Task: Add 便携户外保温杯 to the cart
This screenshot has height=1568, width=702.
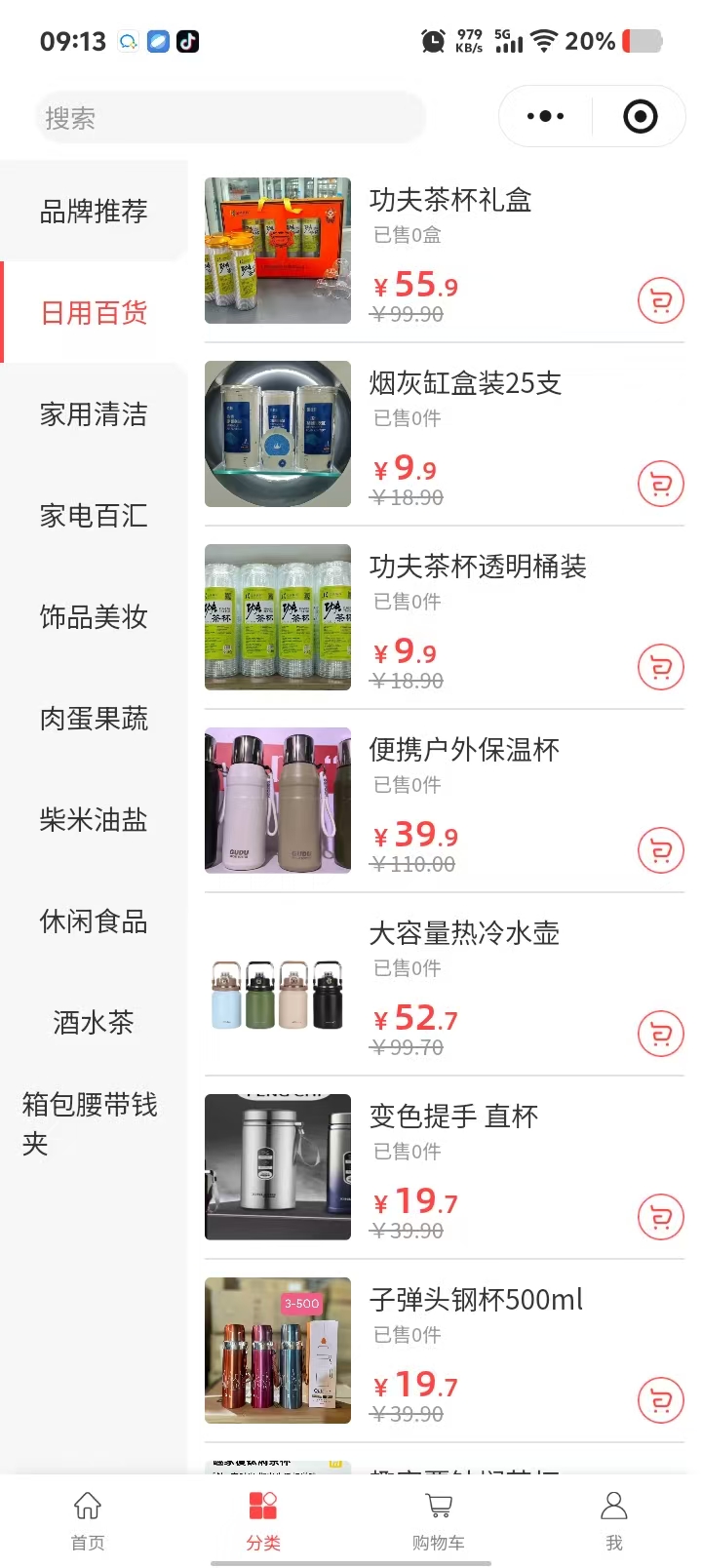Action: coord(660,851)
